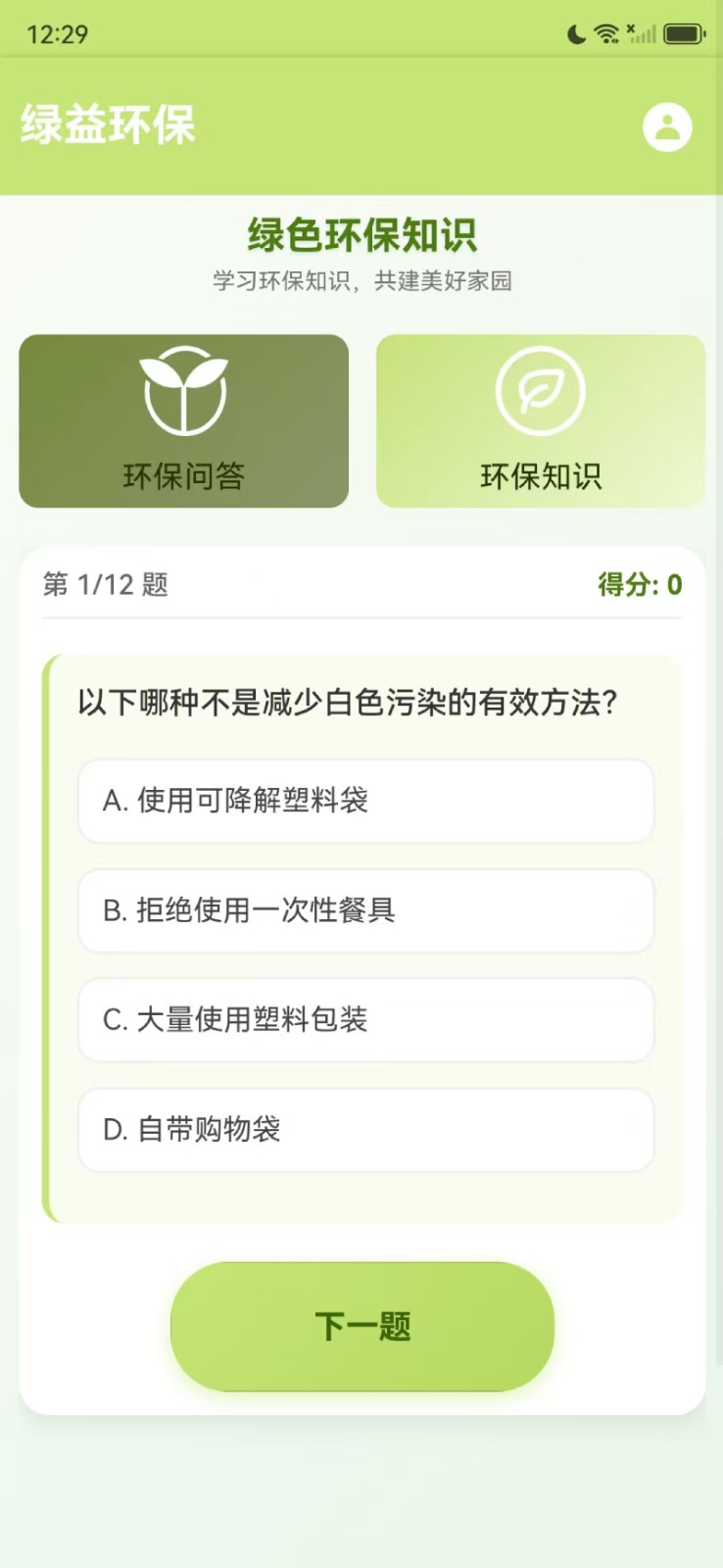Pick answer D 自带购物袋
Viewport: 723px width, 1568px height.
tap(366, 1130)
